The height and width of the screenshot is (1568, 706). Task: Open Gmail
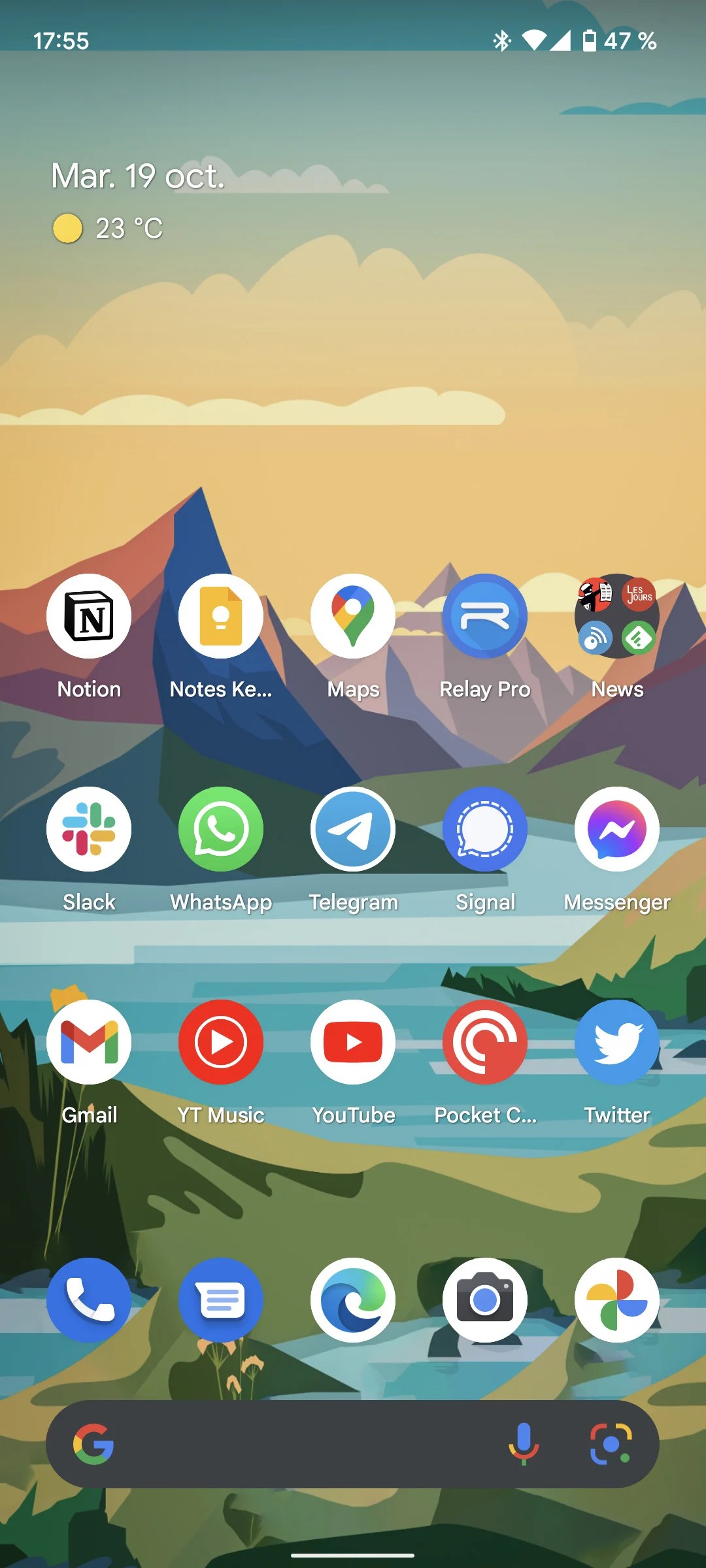(x=89, y=1042)
